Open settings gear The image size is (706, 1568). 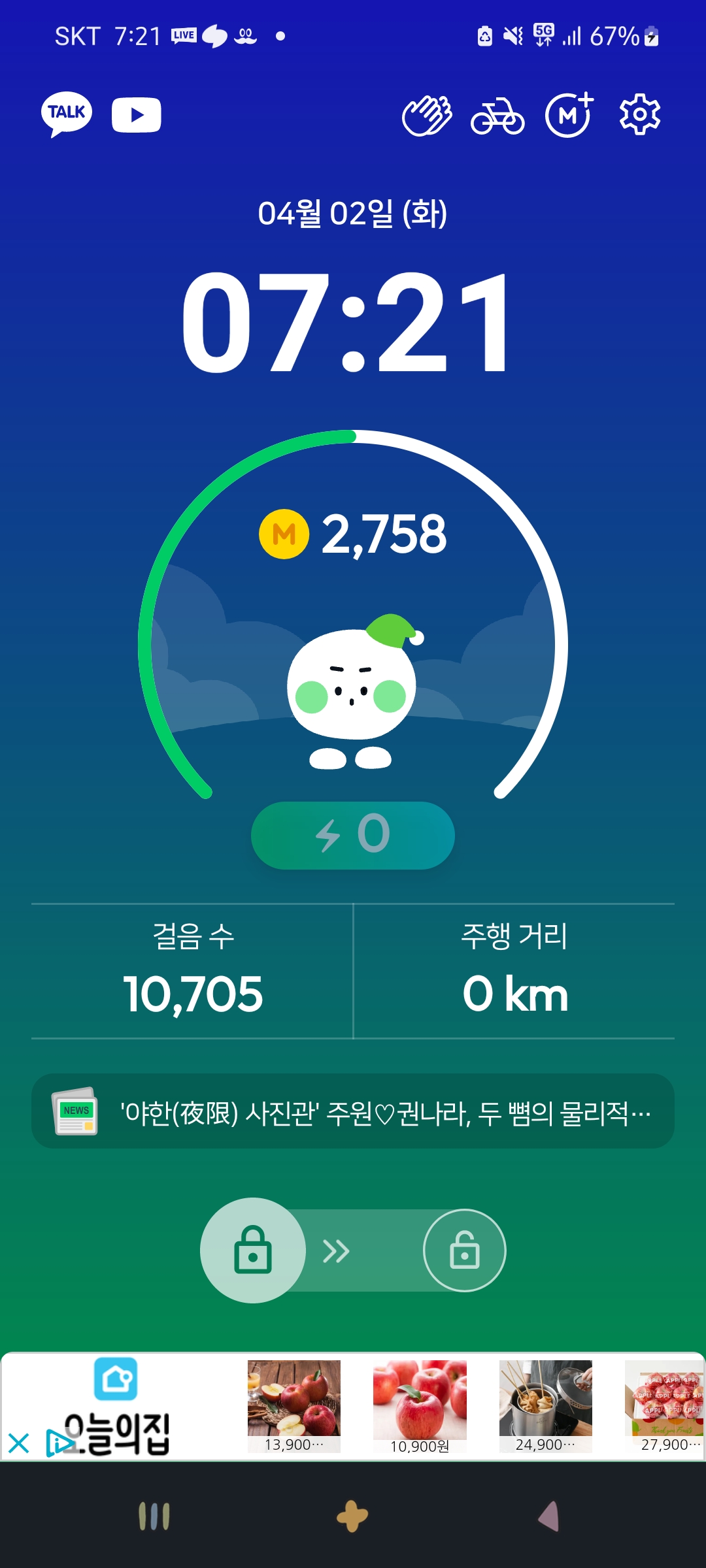coord(639,115)
